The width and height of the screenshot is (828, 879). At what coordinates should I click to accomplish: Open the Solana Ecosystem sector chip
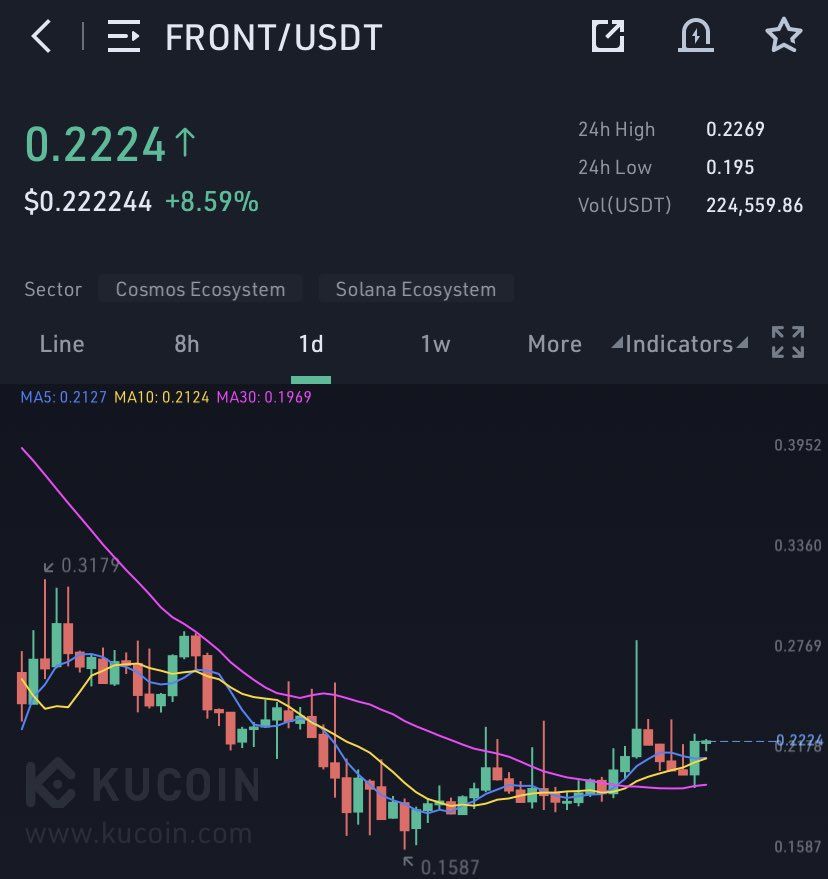point(415,290)
